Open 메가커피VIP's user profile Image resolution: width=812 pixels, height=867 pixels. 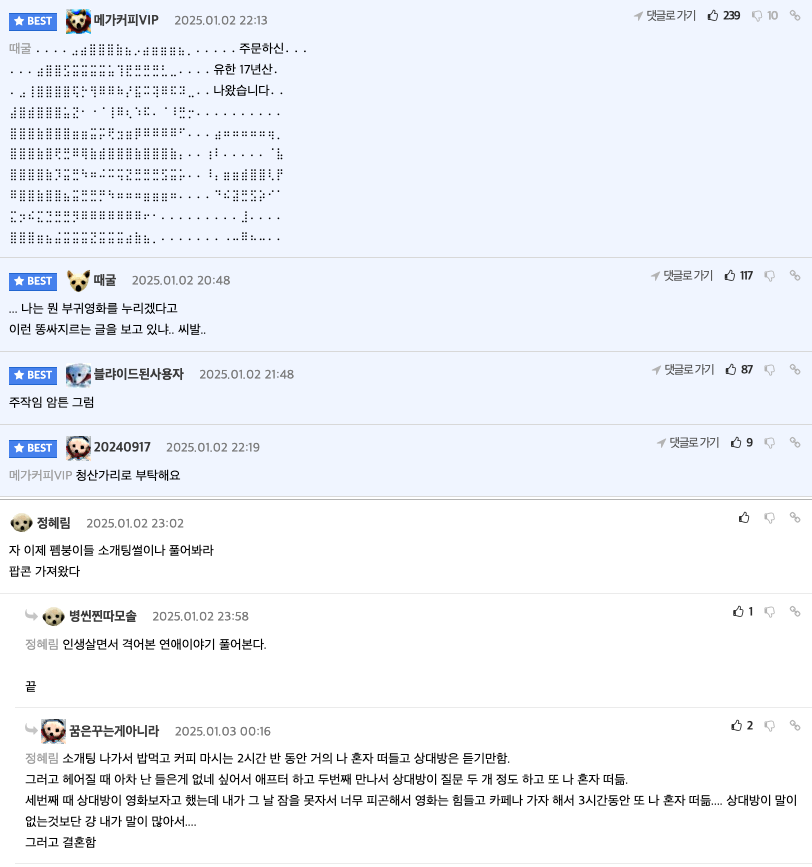click(x=125, y=20)
